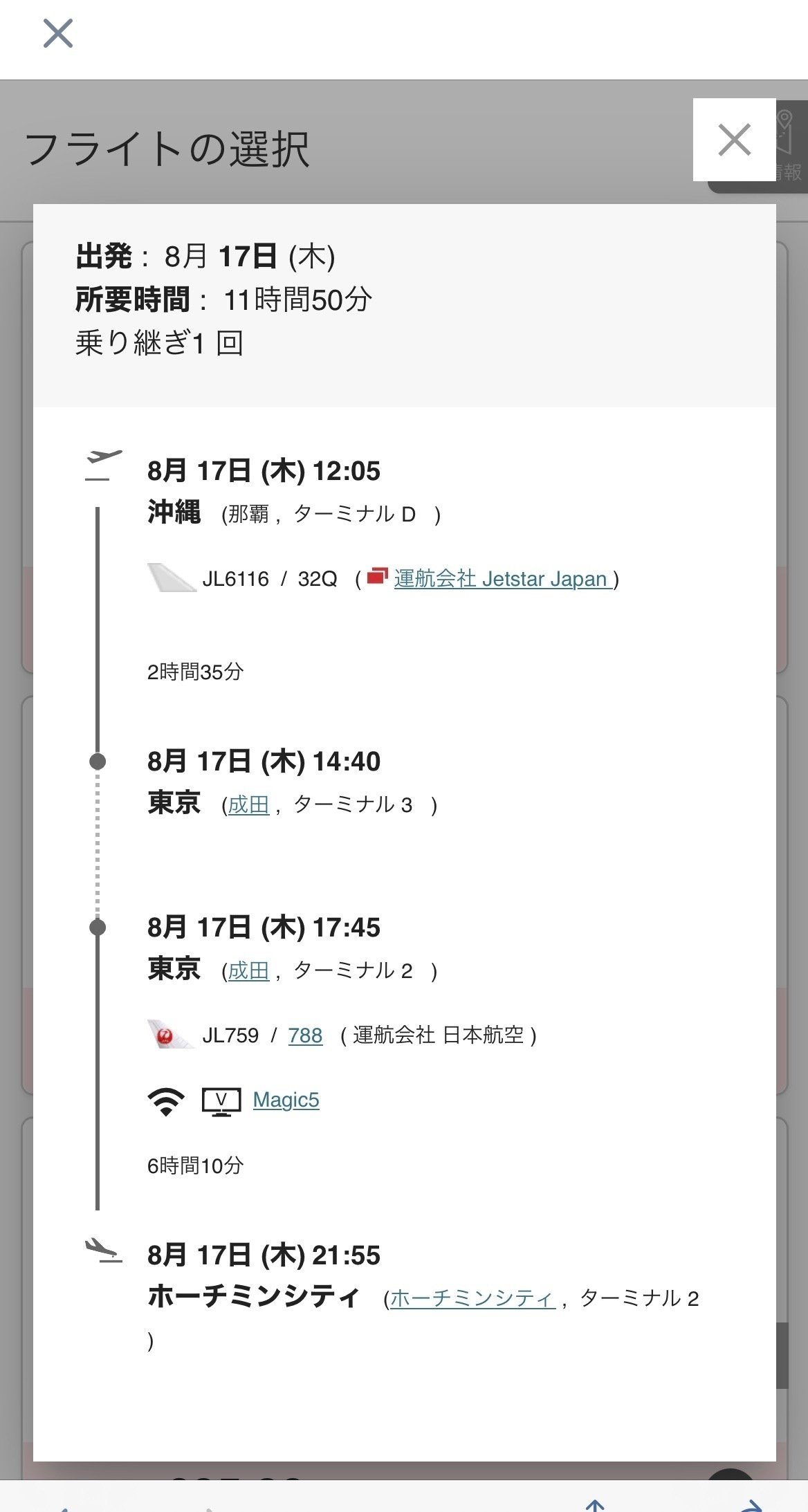808x1512 pixels.
Task: Close the flight detail popup with its X button
Action: point(735,140)
